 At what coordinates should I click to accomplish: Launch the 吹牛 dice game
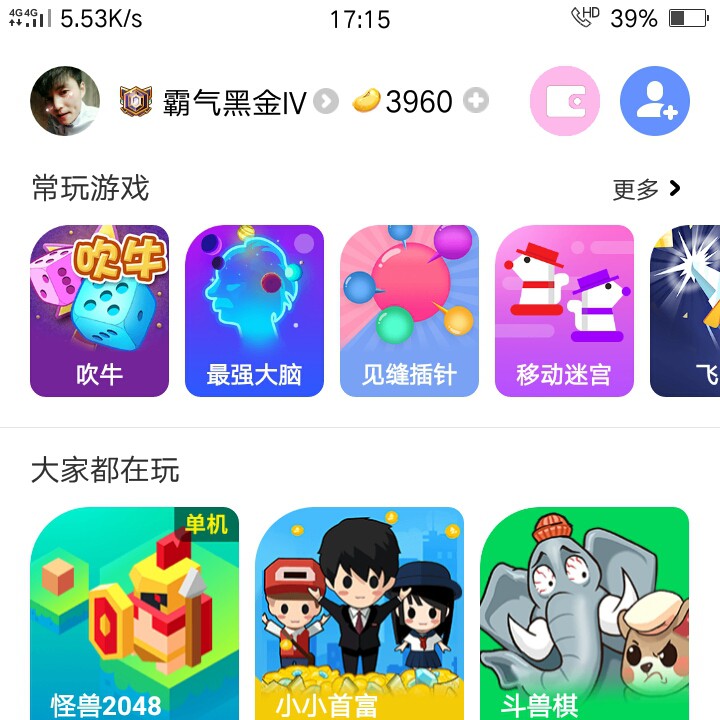100,311
